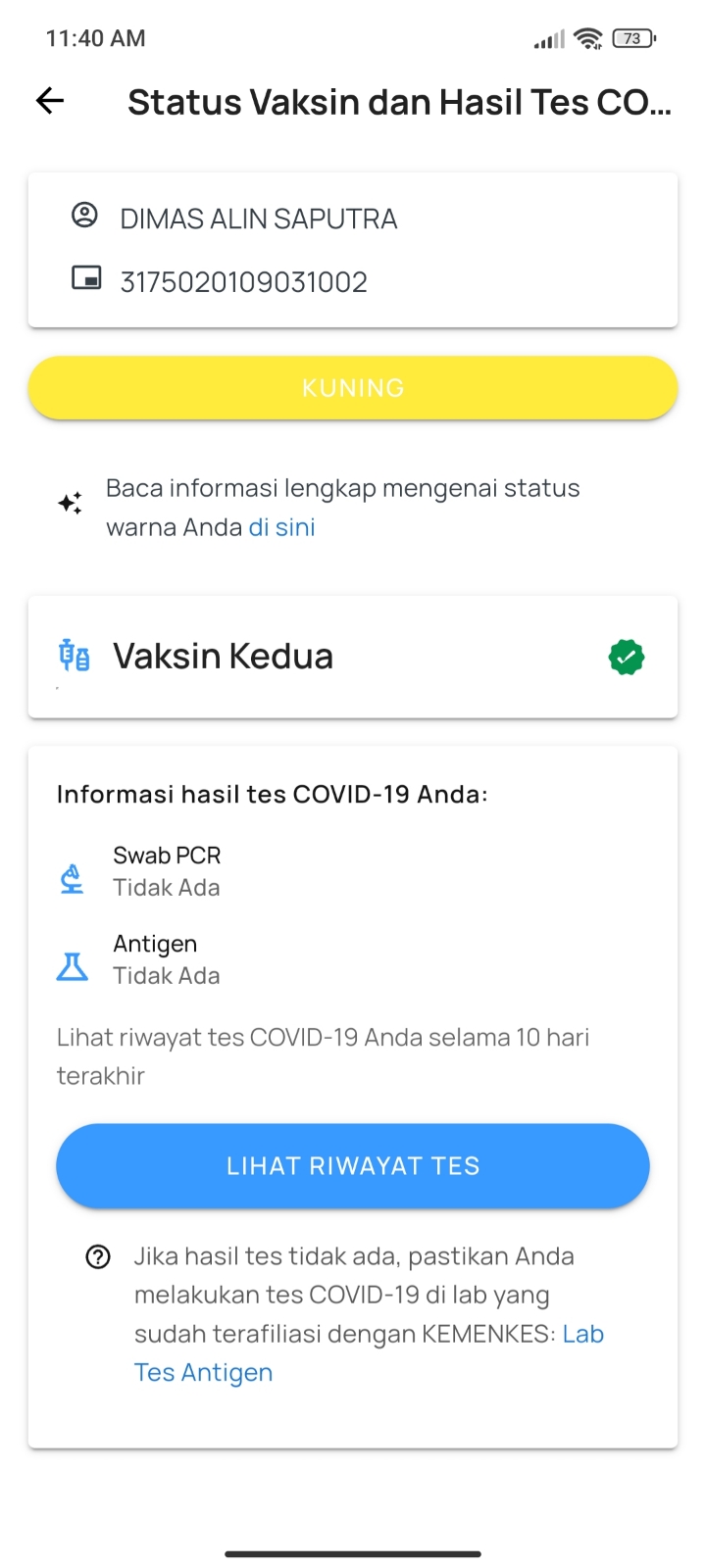Open the Vaksin Kedua card
This screenshot has width=706, height=1568.
[x=353, y=657]
